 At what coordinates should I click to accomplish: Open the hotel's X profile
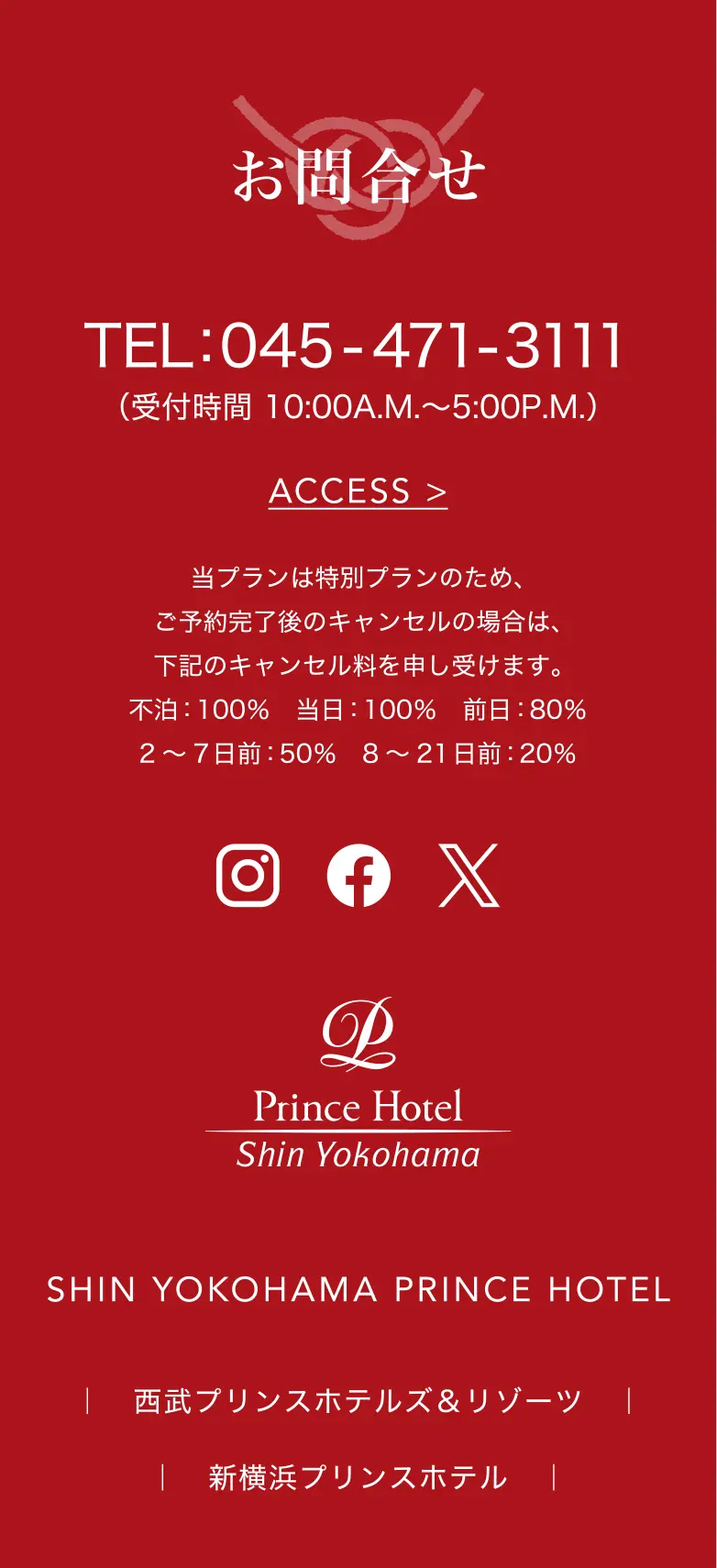click(469, 875)
